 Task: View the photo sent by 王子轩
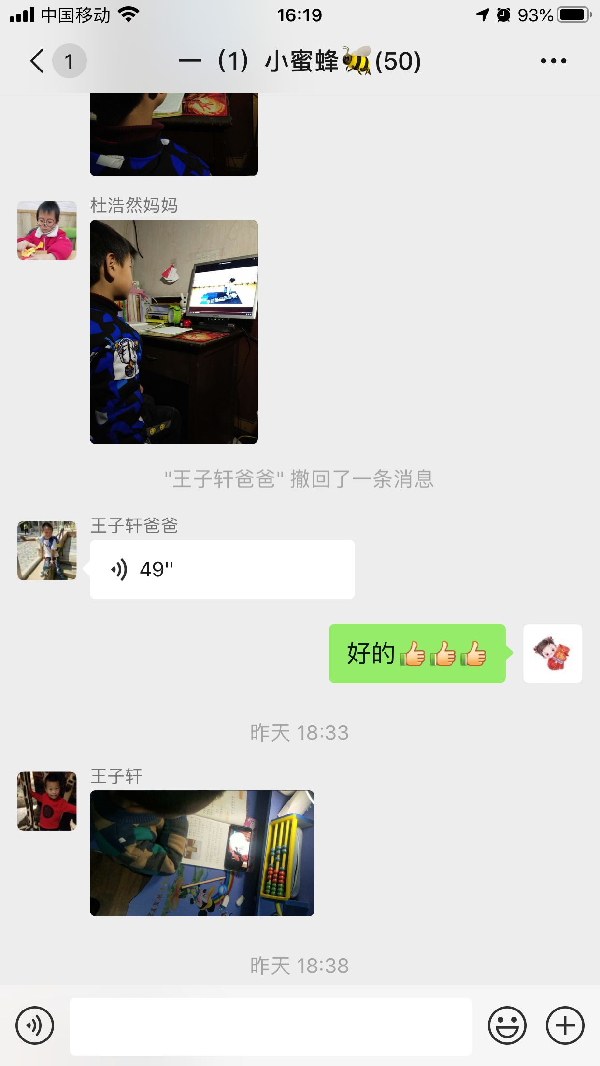click(x=202, y=853)
